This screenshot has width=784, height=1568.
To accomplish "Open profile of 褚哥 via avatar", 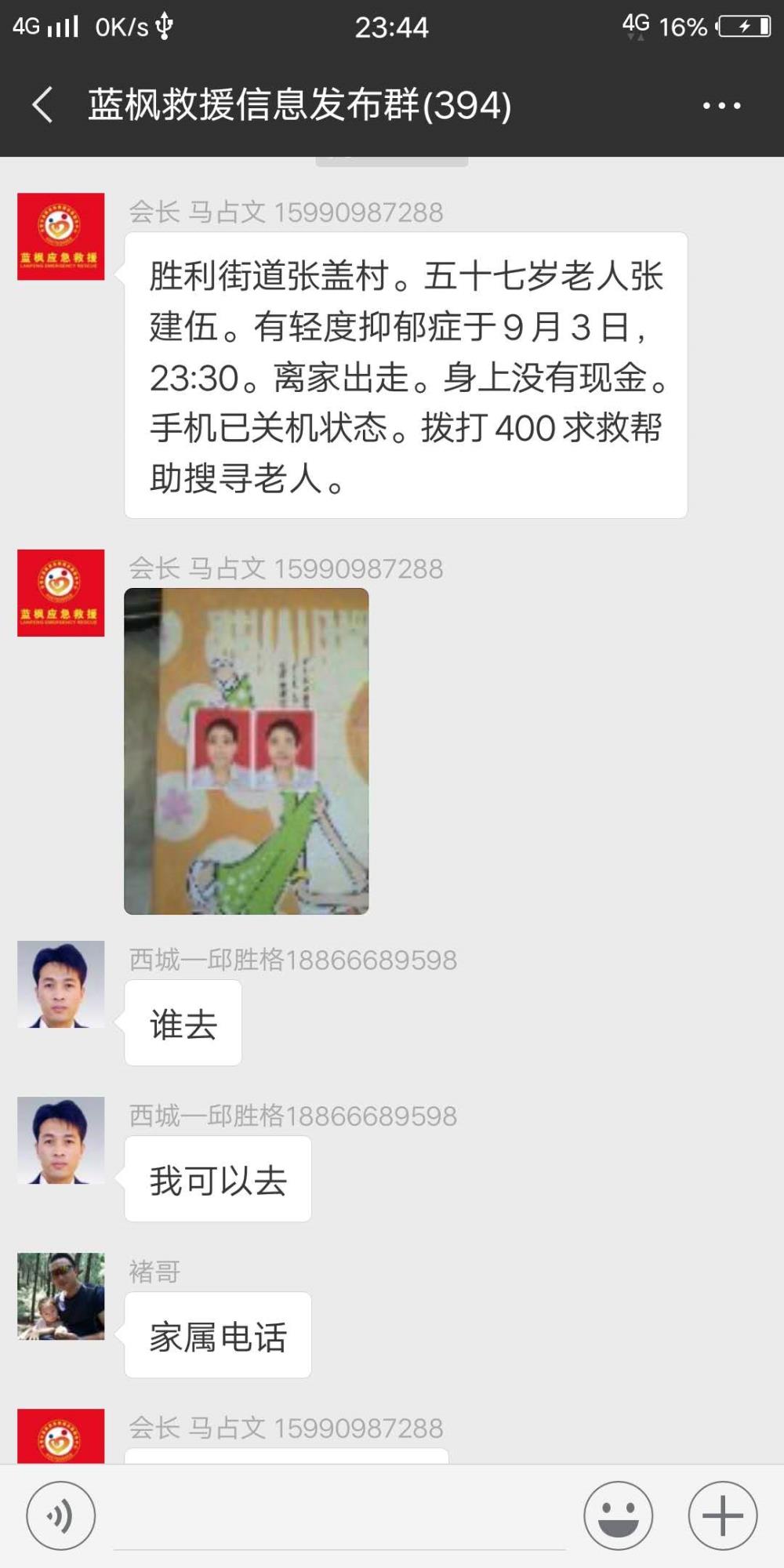I will pos(61,1296).
